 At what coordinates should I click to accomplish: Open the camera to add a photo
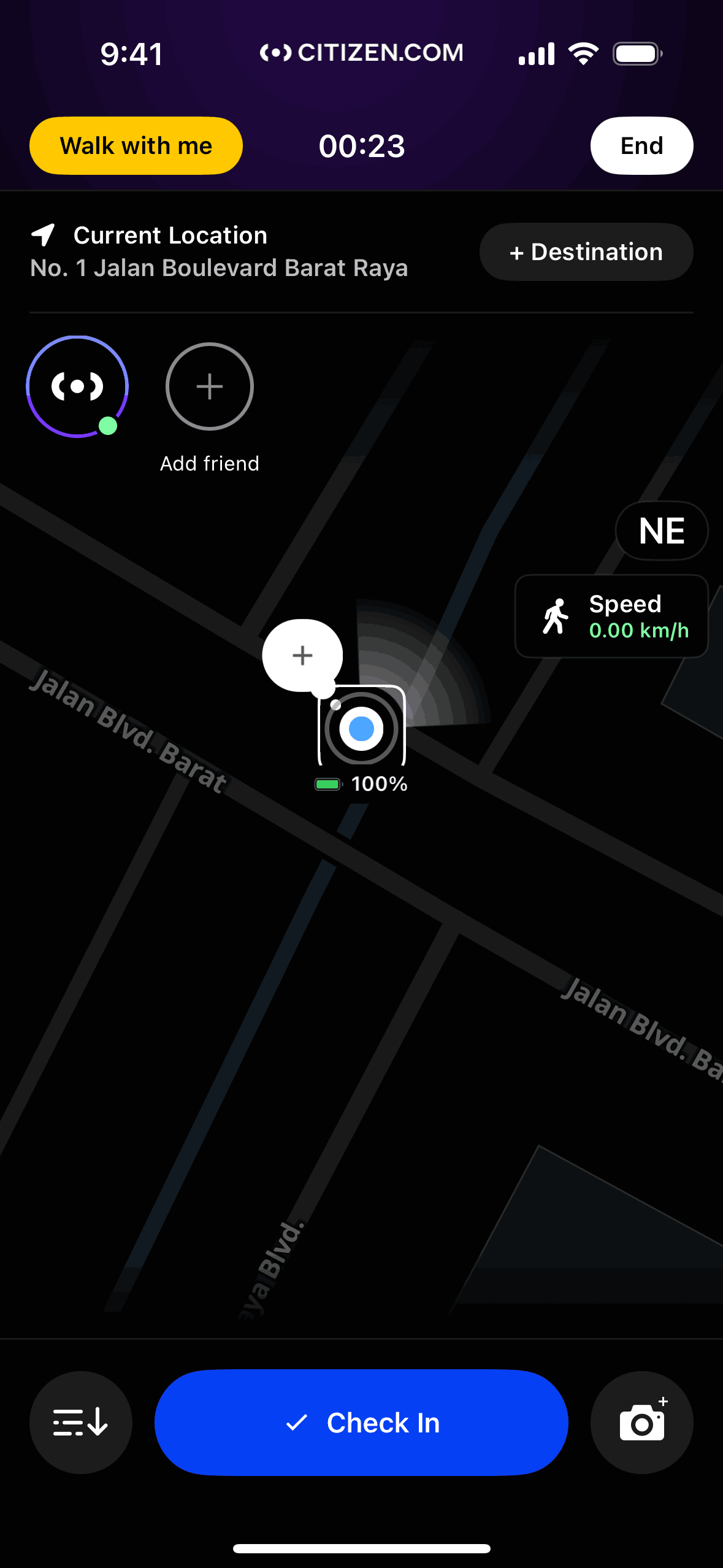point(641,1423)
